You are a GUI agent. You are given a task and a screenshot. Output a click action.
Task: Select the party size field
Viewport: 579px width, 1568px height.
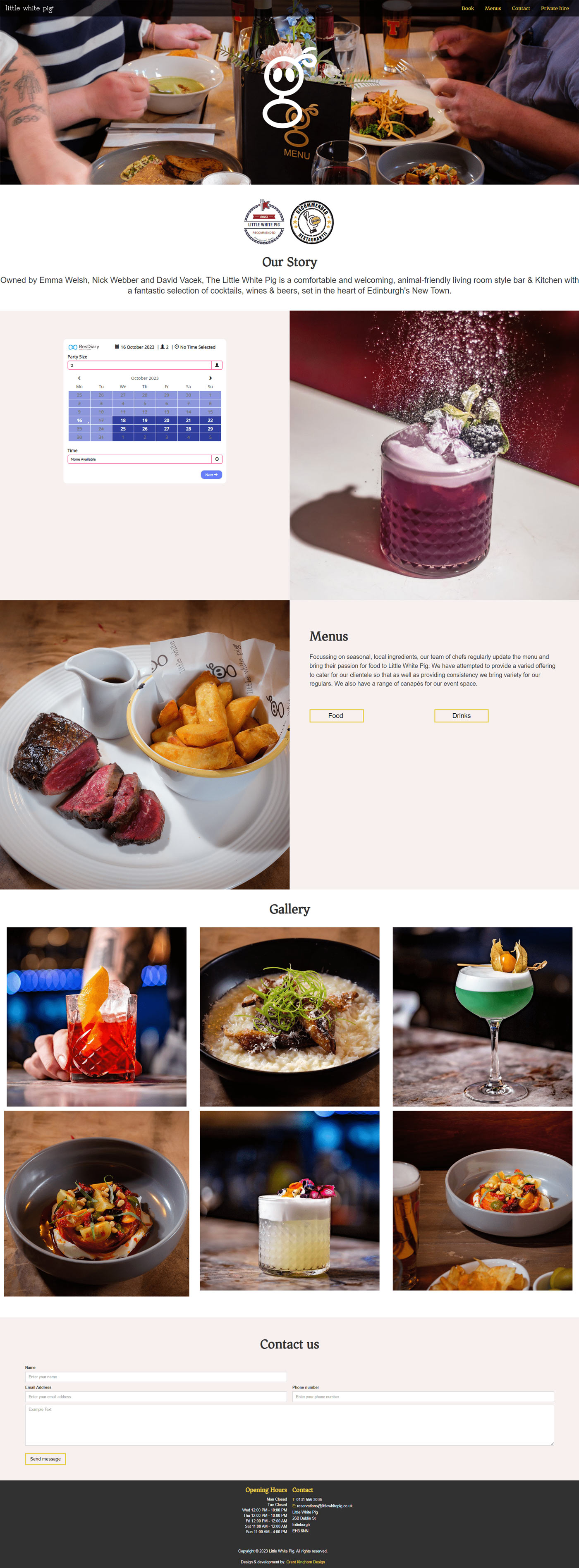[139, 365]
